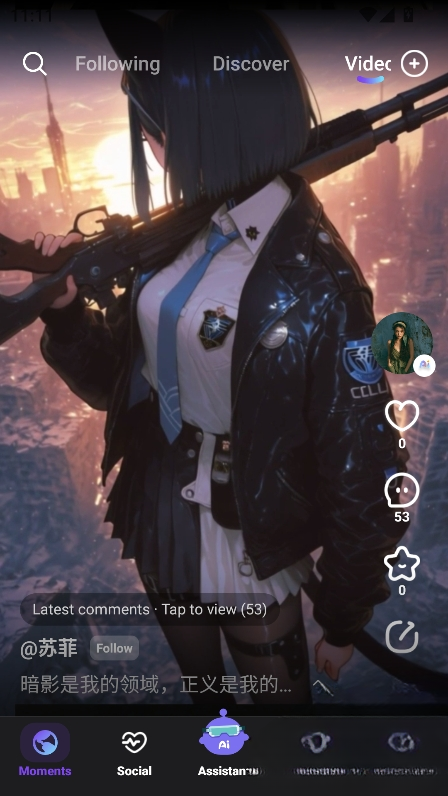Switch to the Discover tab
The height and width of the screenshot is (796, 448).
point(250,64)
